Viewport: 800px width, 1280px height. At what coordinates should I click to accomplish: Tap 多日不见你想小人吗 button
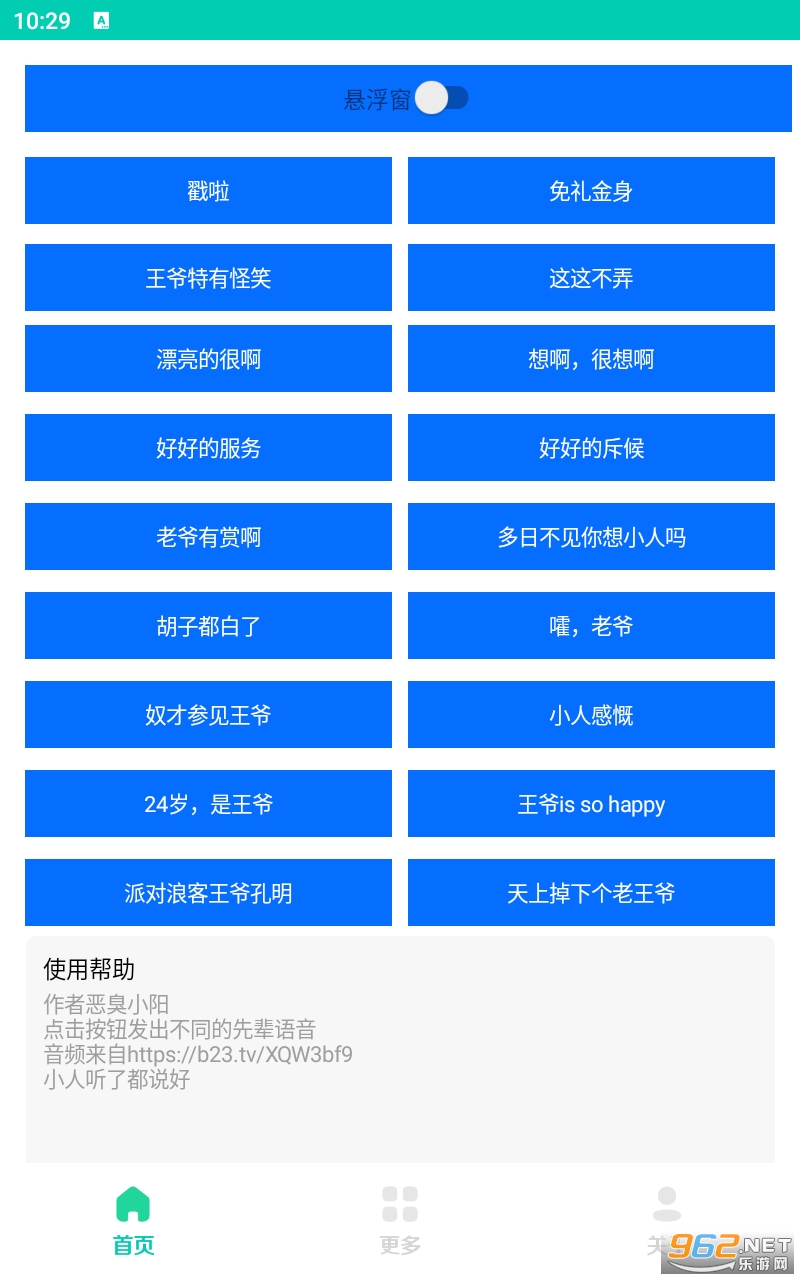(x=591, y=537)
